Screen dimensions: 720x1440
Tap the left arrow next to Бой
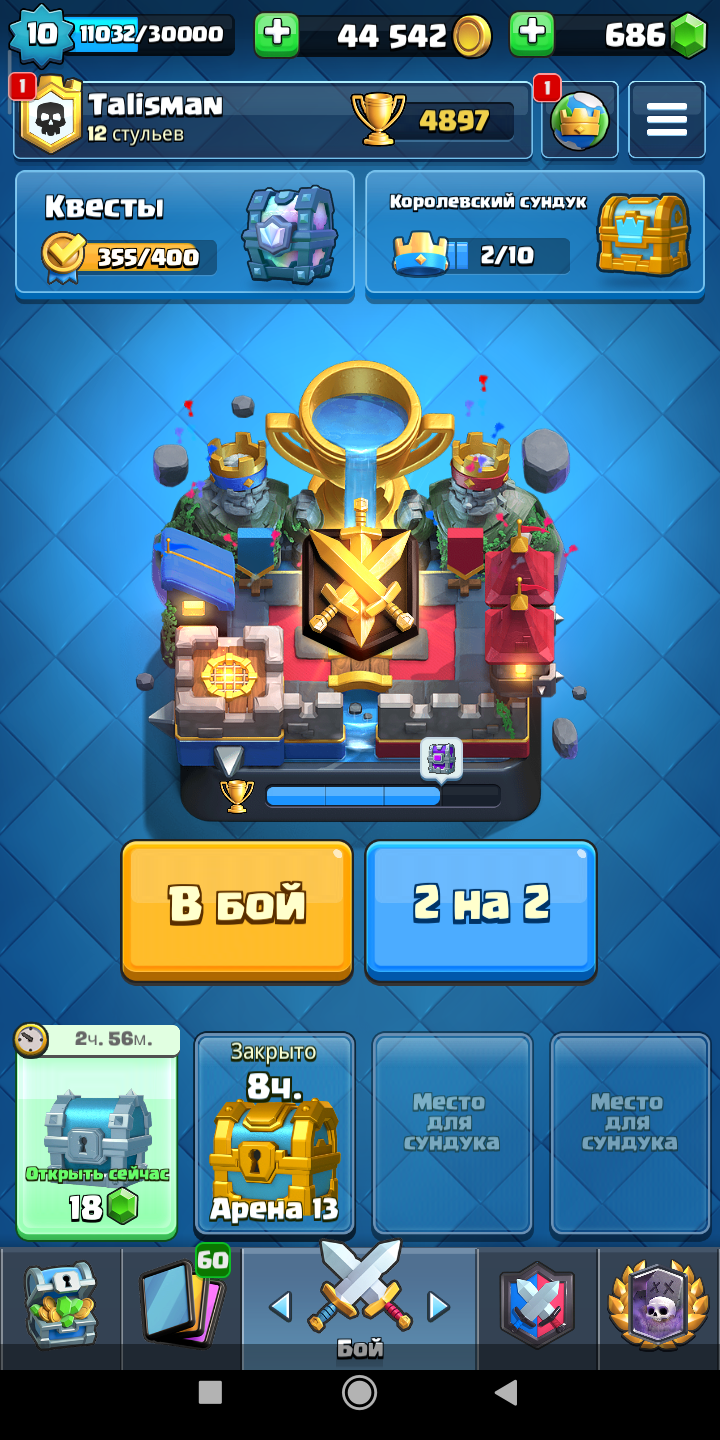click(x=281, y=1306)
